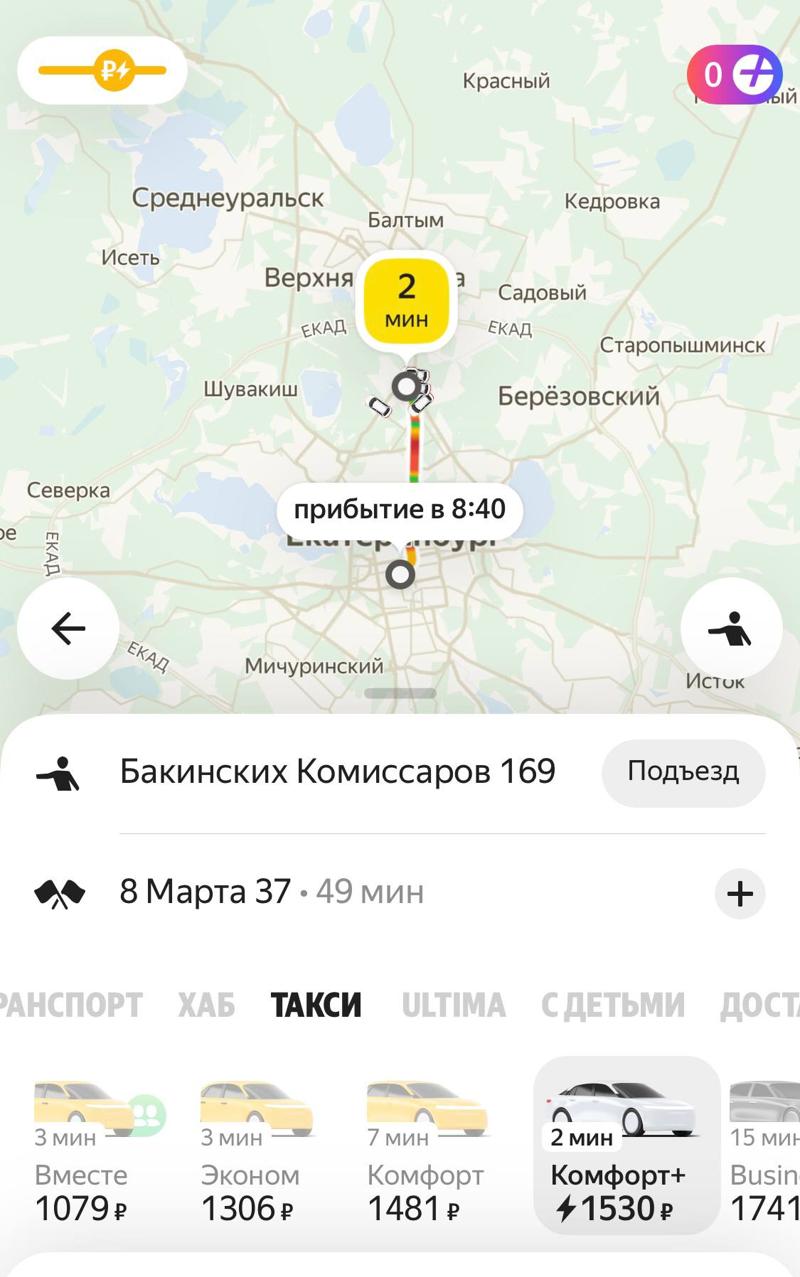This screenshot has height=1277, width=800.
Task: Open the Plus points badge
Action: click(733, 75)
